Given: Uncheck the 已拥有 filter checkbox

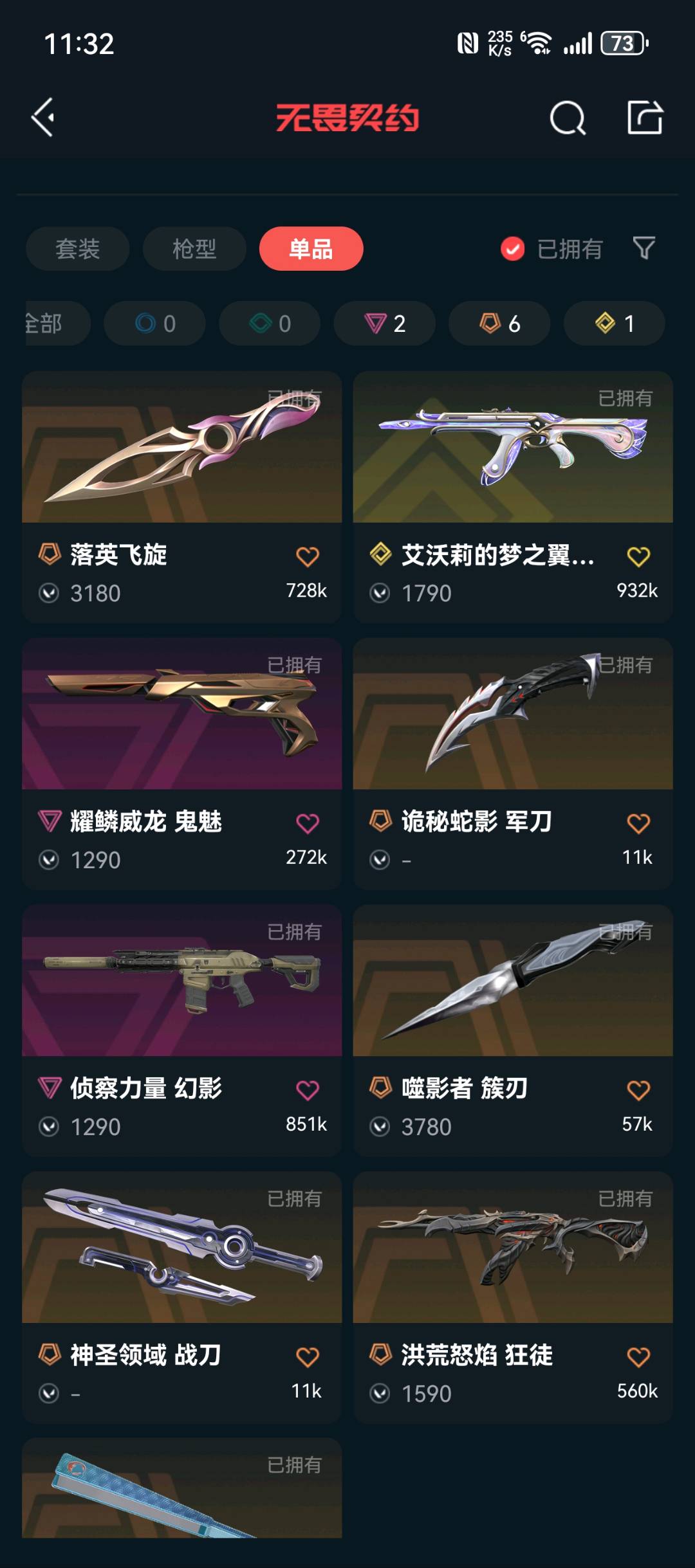Looking at the screenshot, I should click(513, 249).
